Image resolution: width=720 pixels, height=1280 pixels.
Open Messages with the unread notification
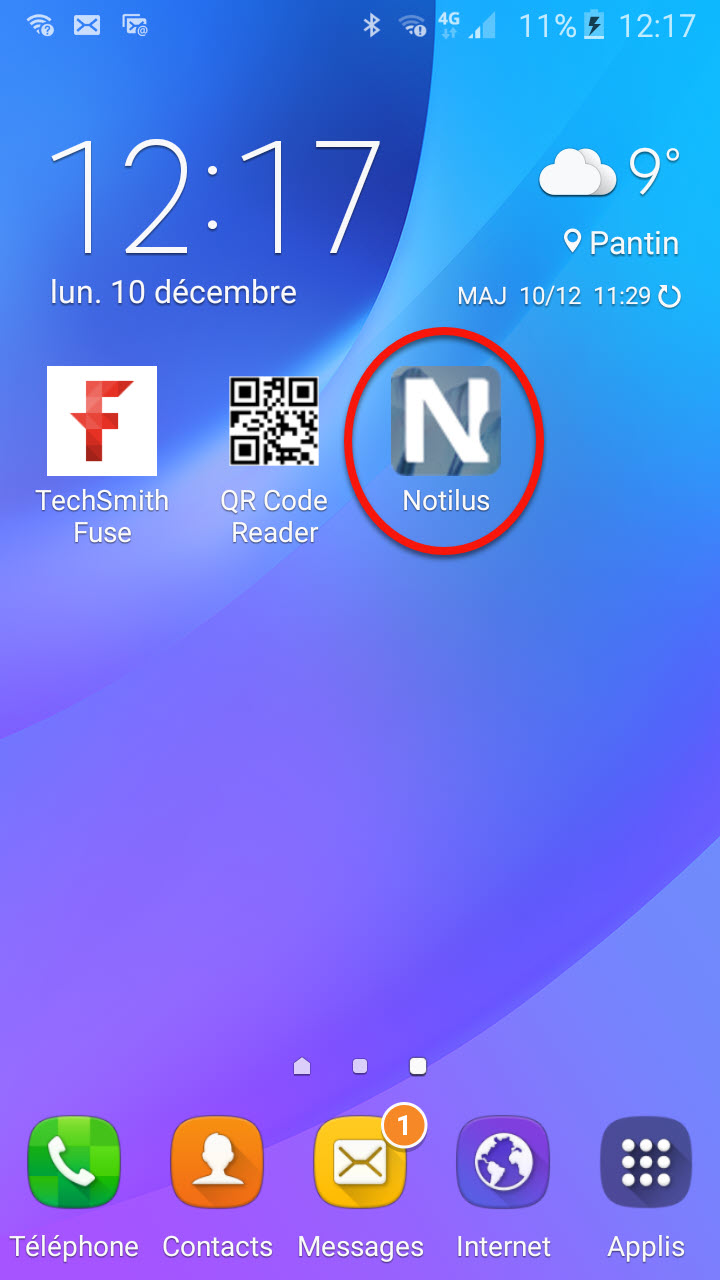tap(360, 1162)
